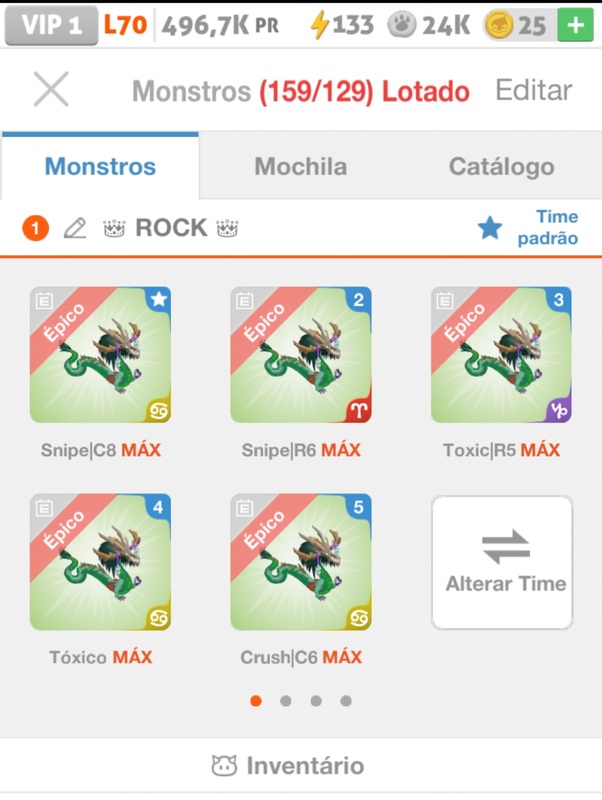Rename the ROCK team with the pencil icon
The width and height of the screenshot is (602, 800).
(x=75, y=228)
